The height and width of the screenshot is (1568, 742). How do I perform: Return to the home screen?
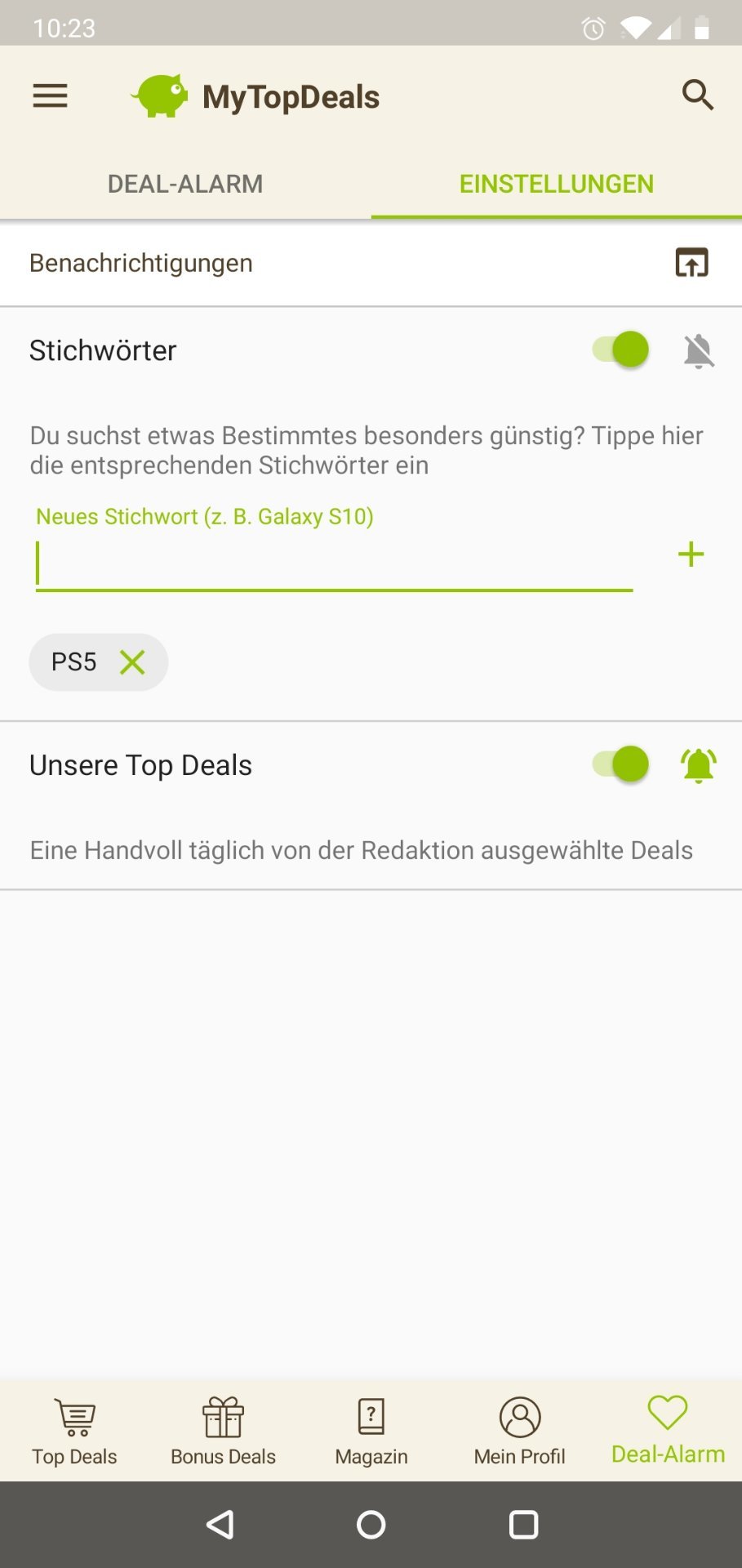(x=371, y=1525)
